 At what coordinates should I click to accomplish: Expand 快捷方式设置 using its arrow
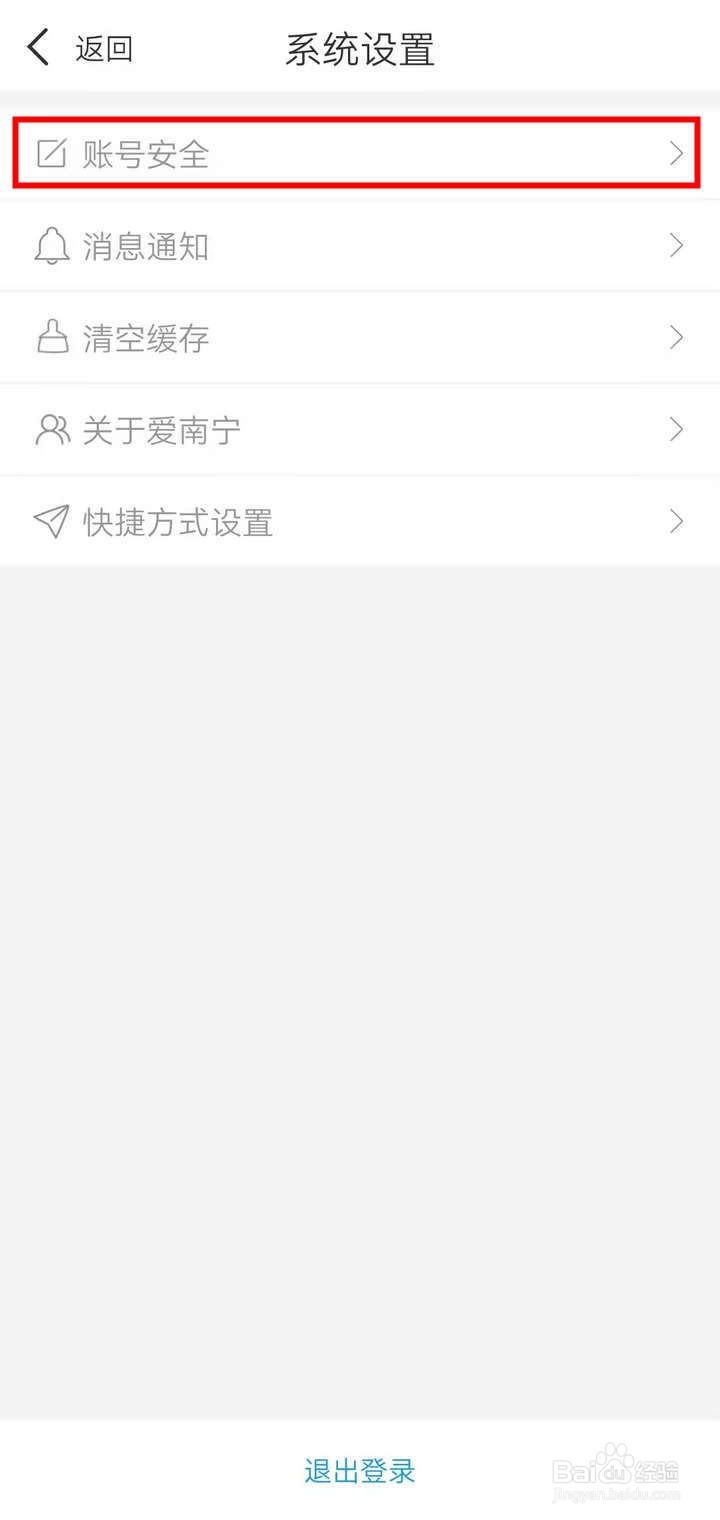point(676,520)
